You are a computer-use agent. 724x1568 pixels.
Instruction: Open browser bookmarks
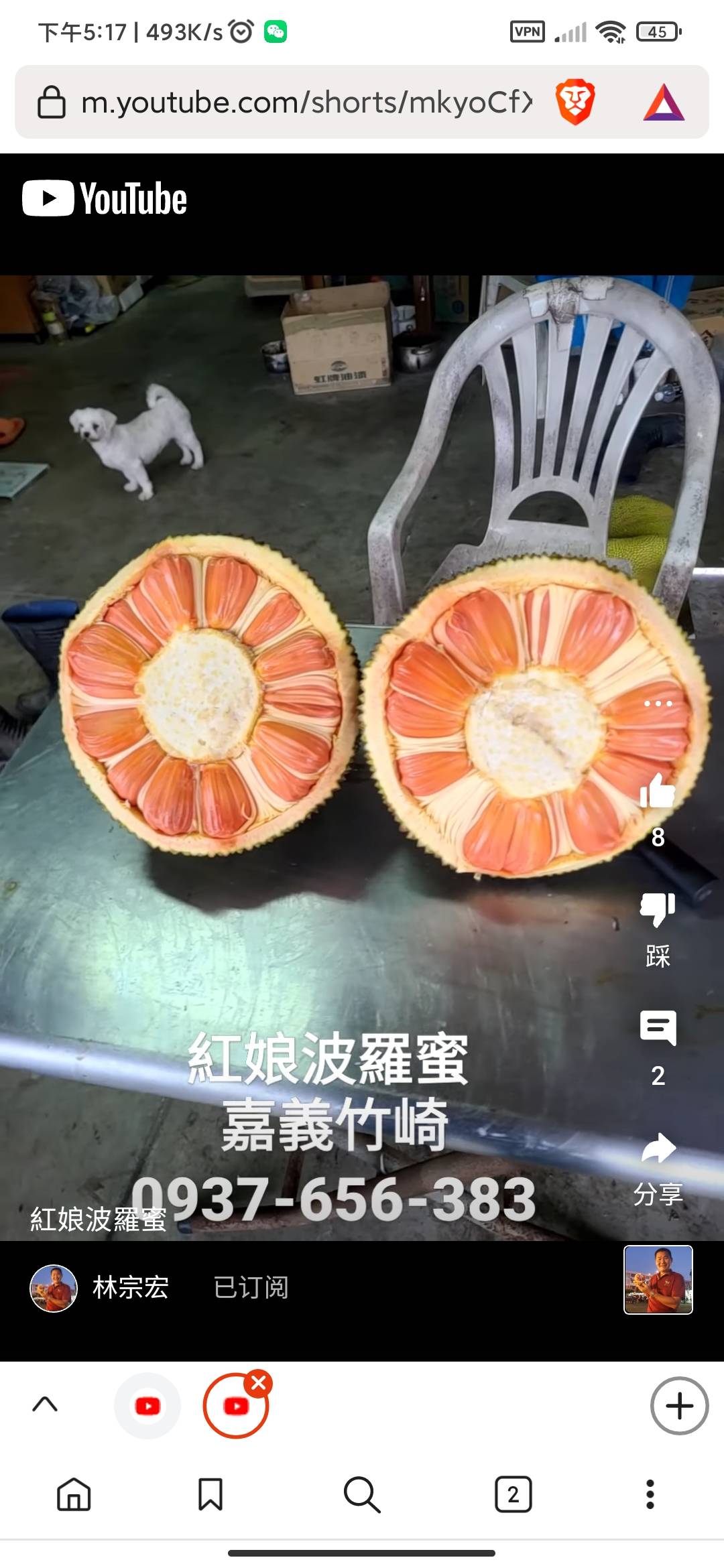pos(210,1494)
